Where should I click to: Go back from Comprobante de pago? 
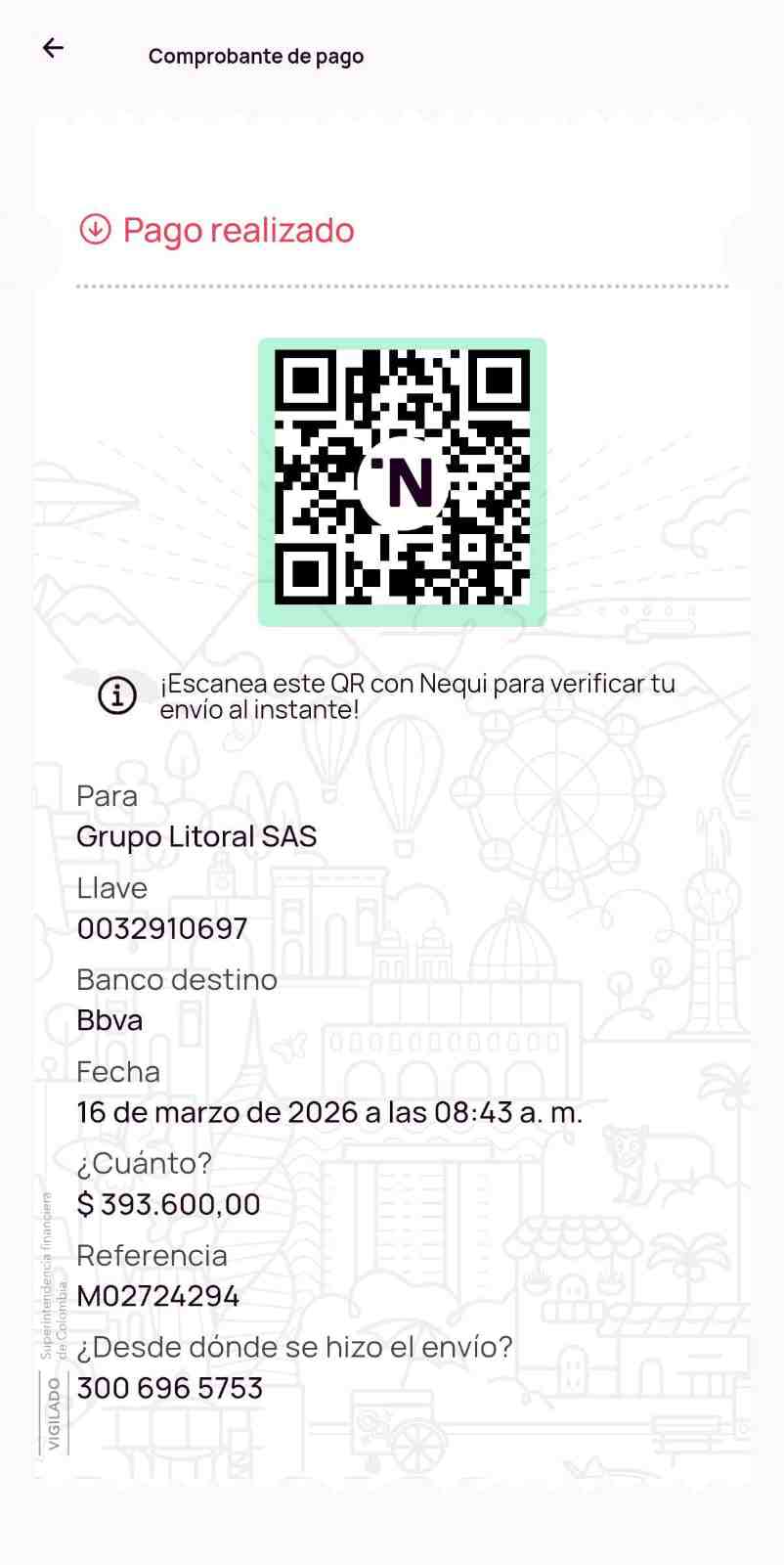[x=53, y=47]
